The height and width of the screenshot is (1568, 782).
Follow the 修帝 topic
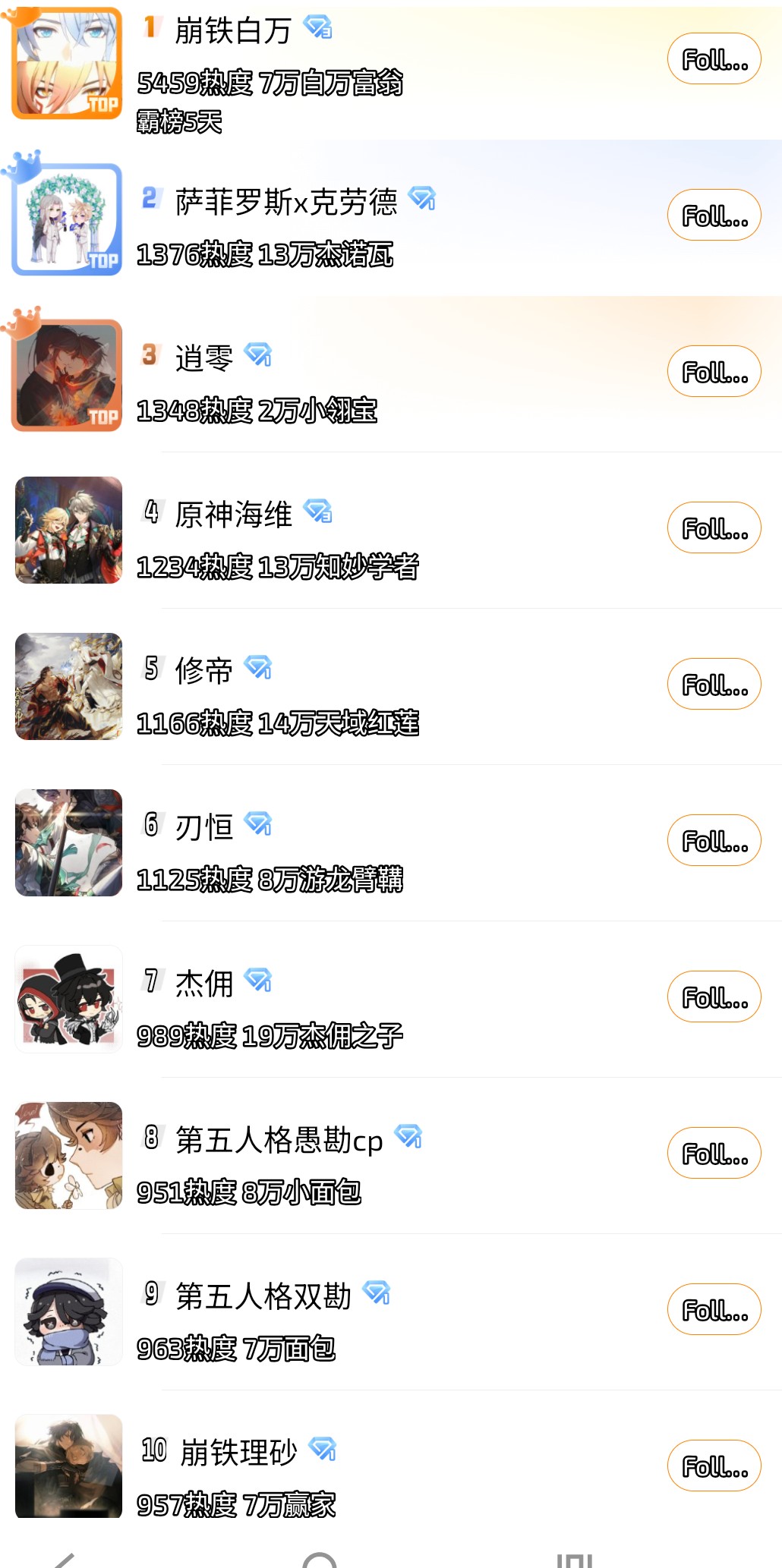tap(714, 685)
